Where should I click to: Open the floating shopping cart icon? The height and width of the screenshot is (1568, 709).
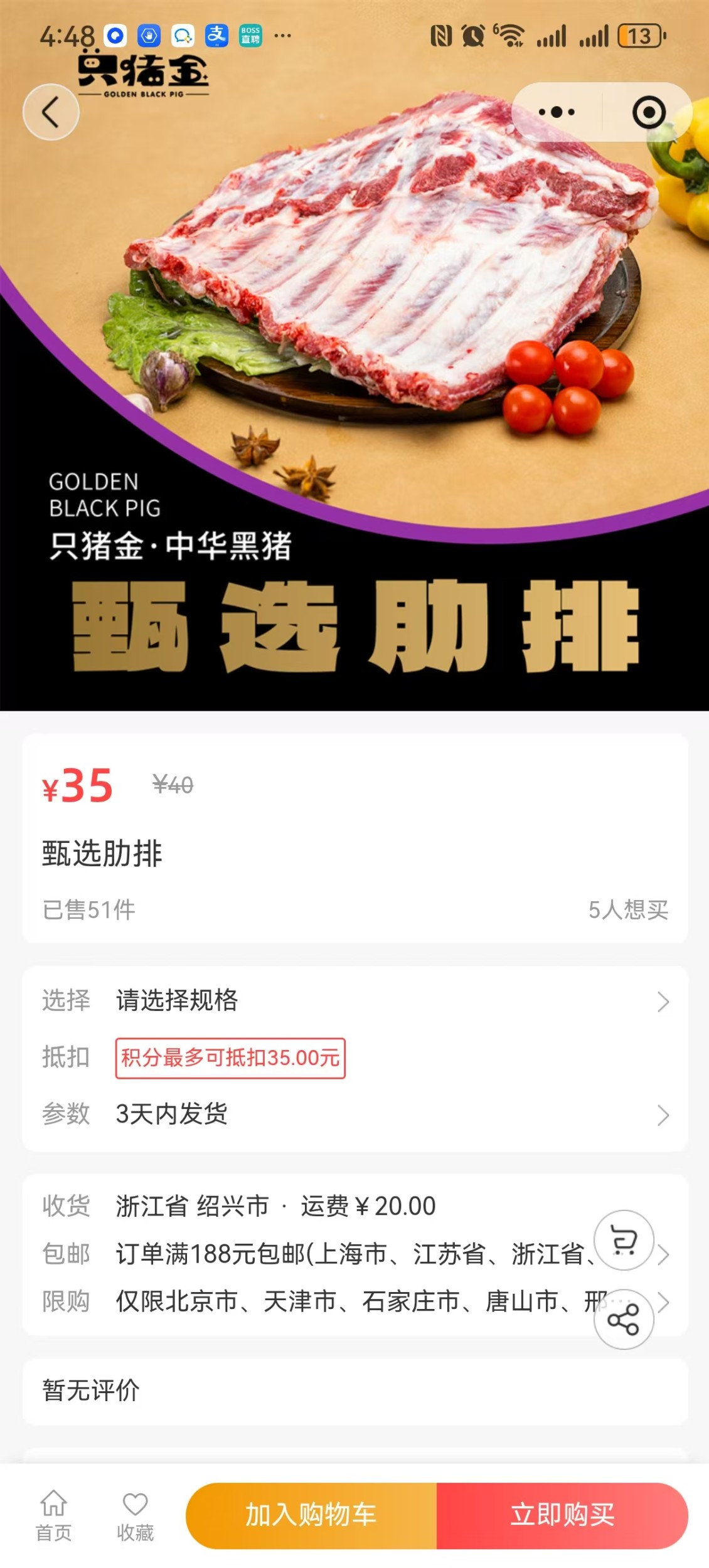coord(624,1241)
